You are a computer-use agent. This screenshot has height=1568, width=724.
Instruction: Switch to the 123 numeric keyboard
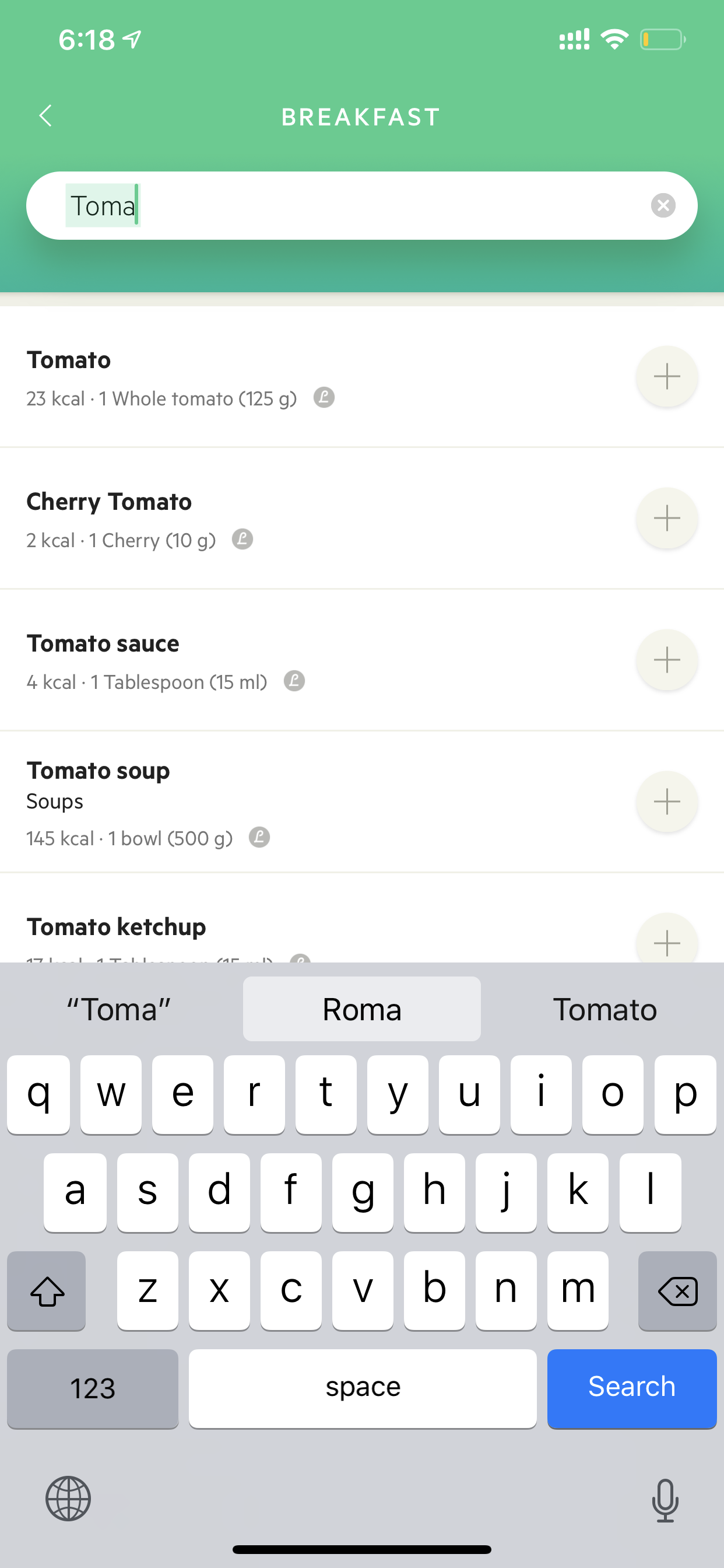point(93,1388)
